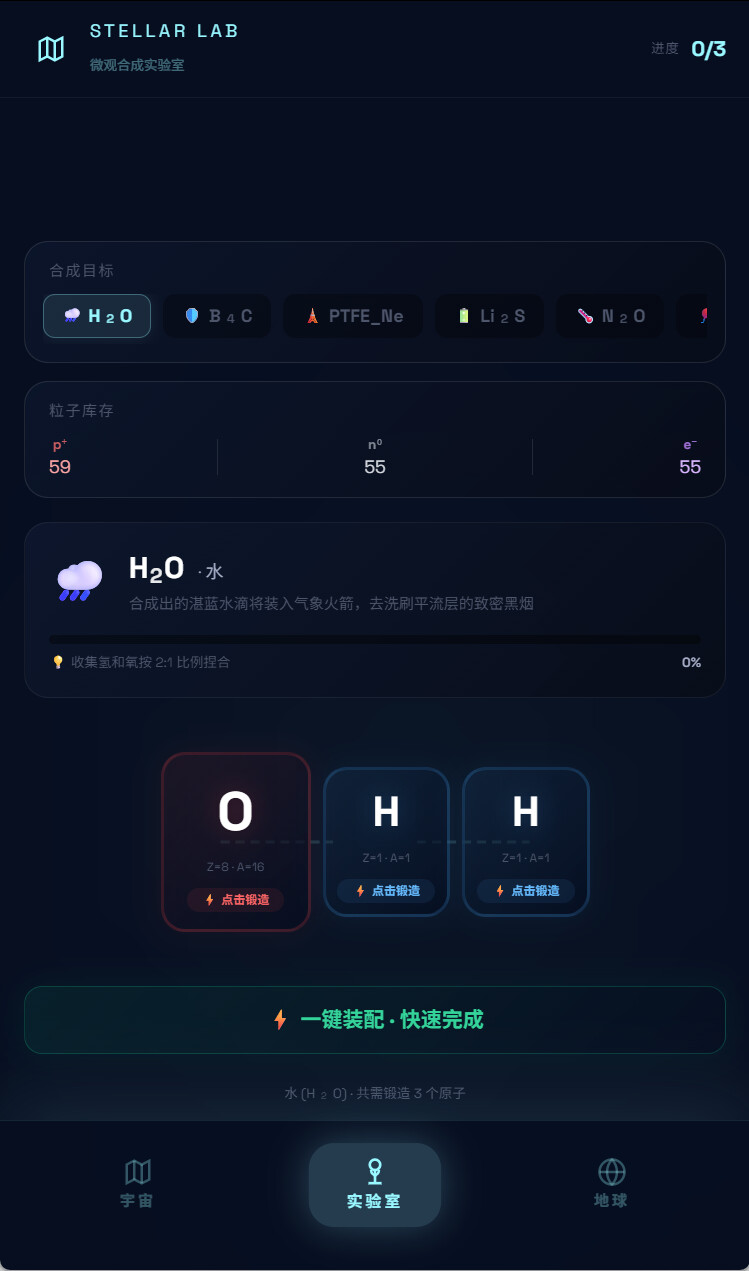
Task: Select the N₂O target chip
Action: pos(610,316)
